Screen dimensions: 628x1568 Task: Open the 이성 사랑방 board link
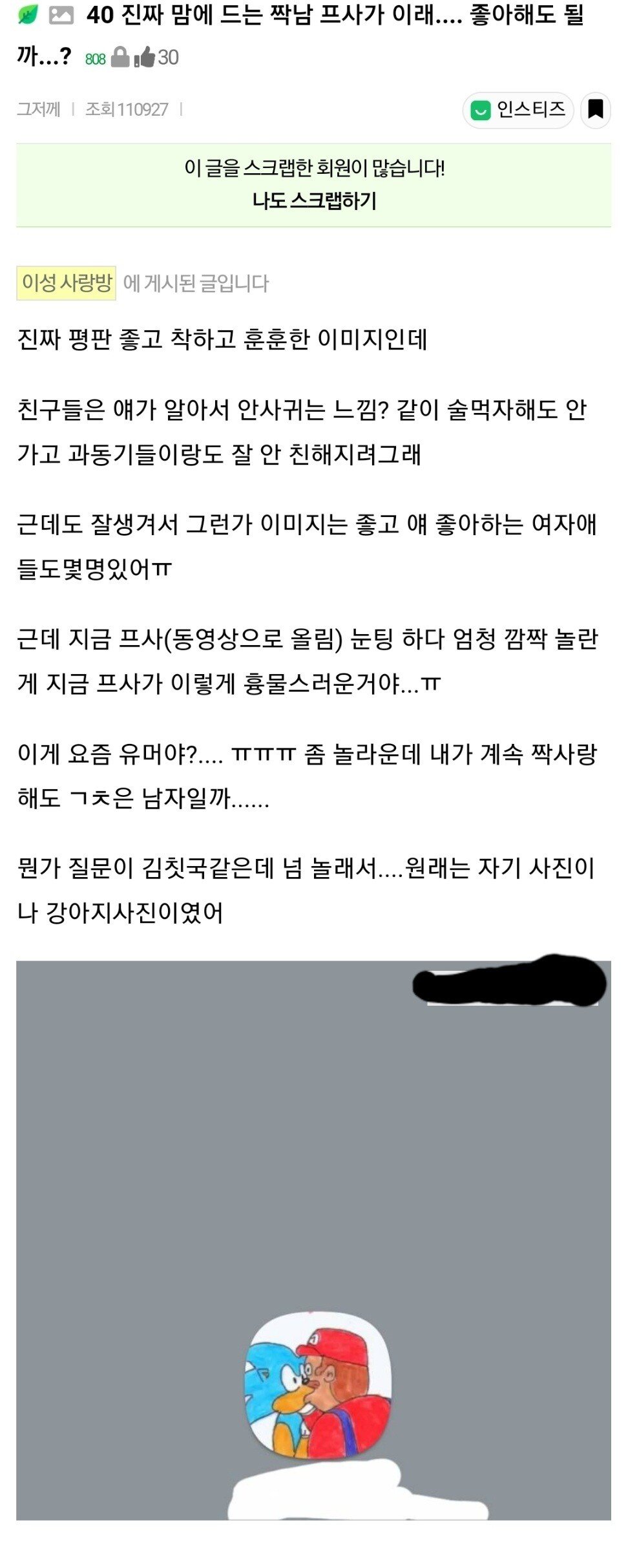coord(67,283)
